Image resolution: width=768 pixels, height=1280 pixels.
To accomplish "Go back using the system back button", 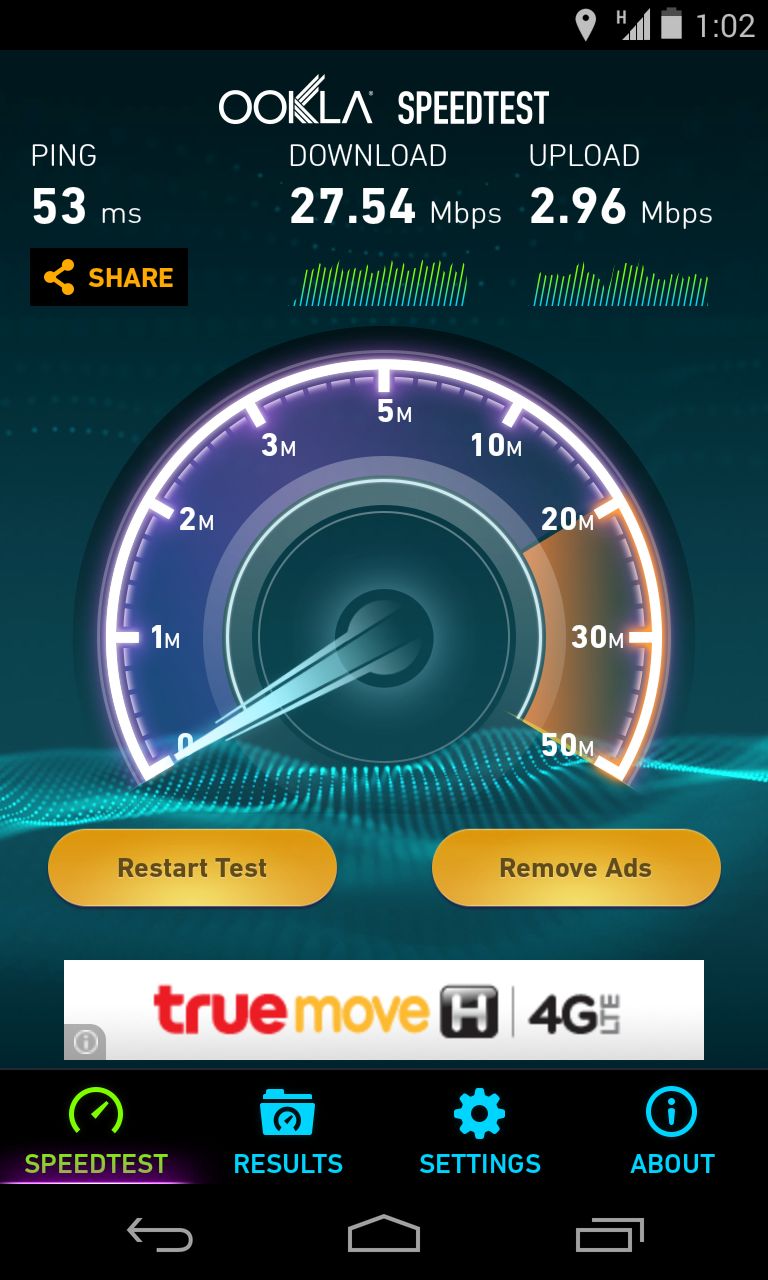I will (160, 1235).
